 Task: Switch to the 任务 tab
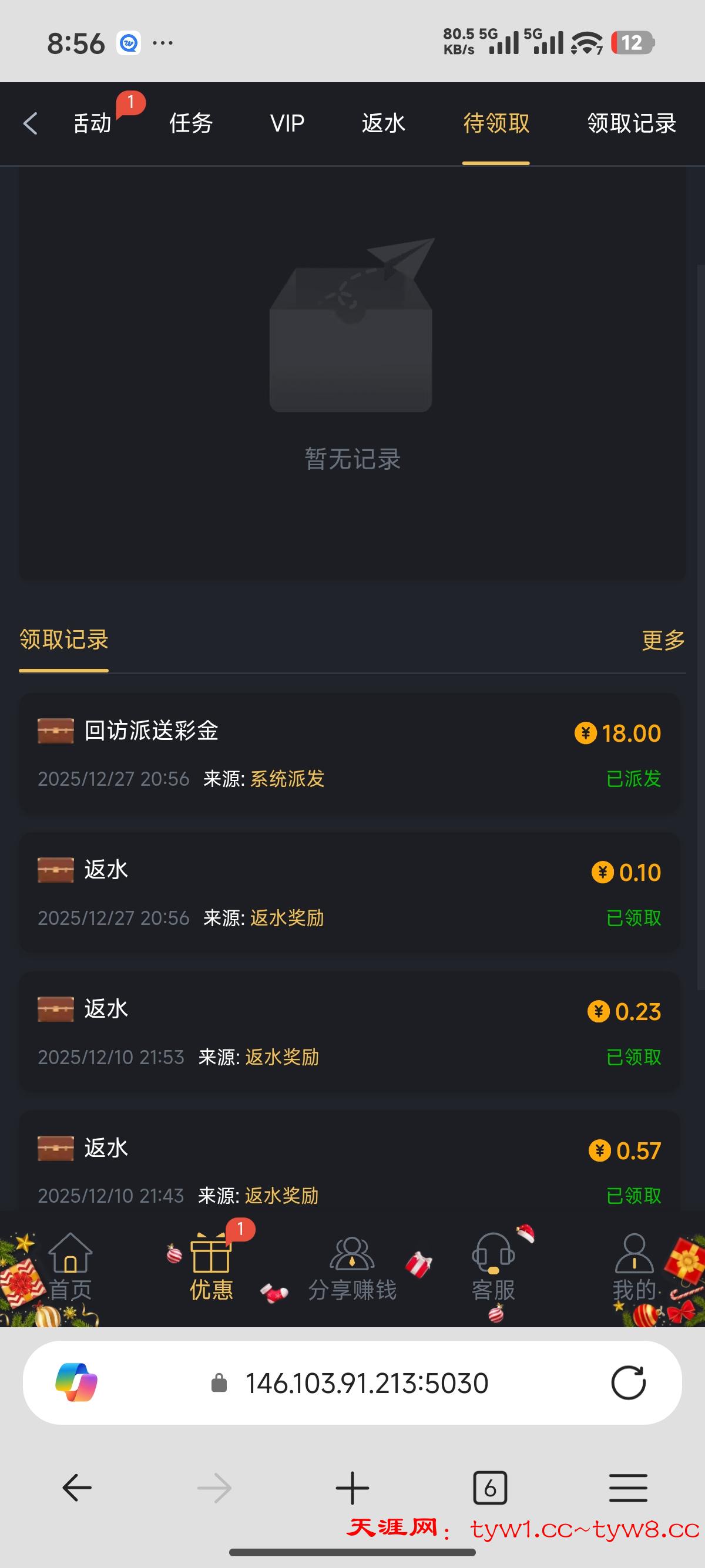coord(190,123)
